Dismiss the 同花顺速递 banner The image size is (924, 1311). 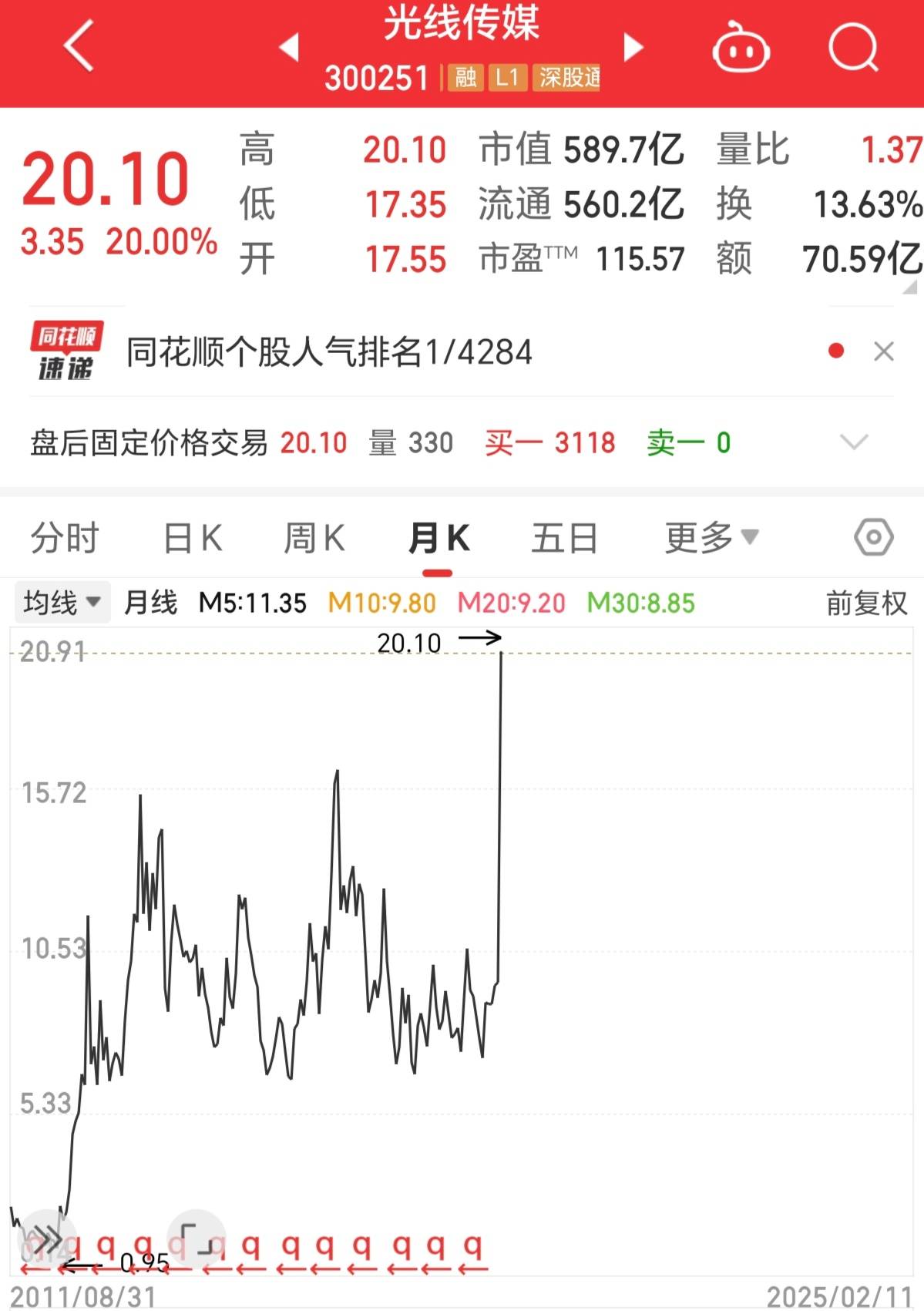tap(884, 351)
